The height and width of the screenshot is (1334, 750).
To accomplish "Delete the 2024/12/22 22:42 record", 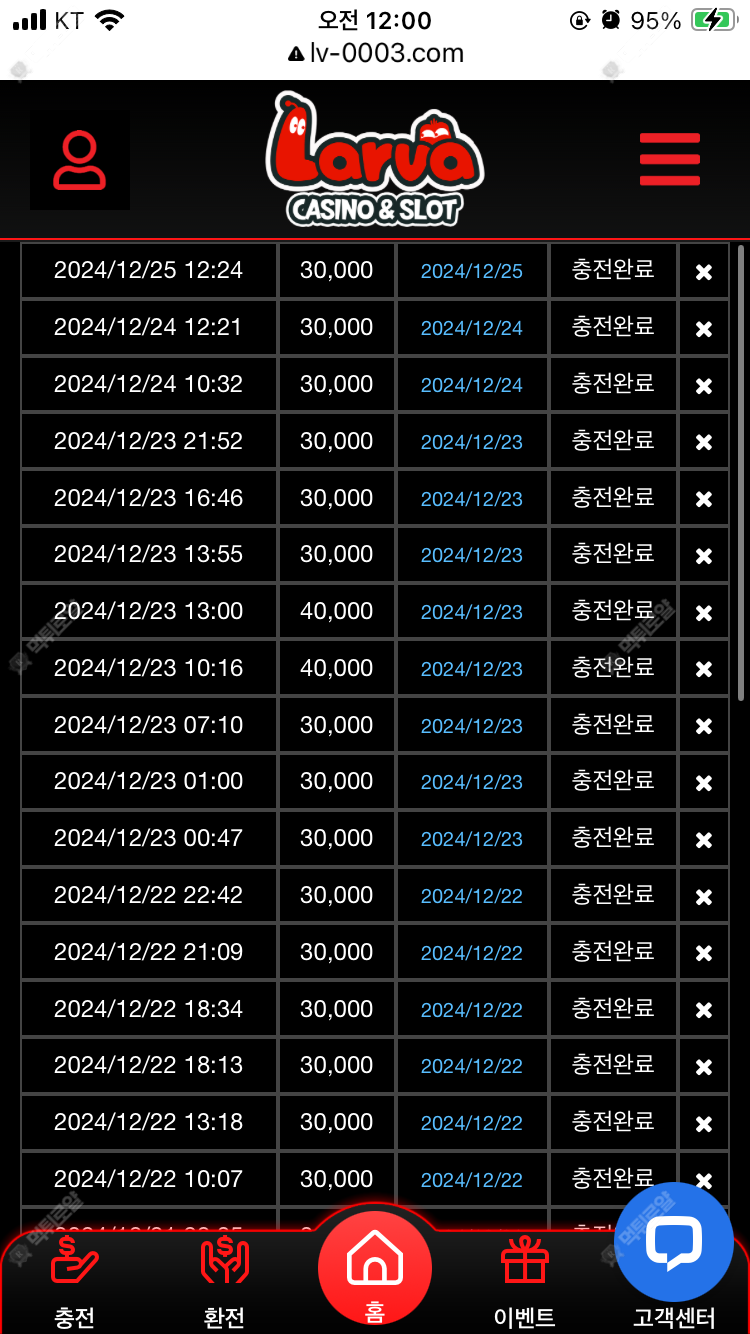I will [704, 897].
